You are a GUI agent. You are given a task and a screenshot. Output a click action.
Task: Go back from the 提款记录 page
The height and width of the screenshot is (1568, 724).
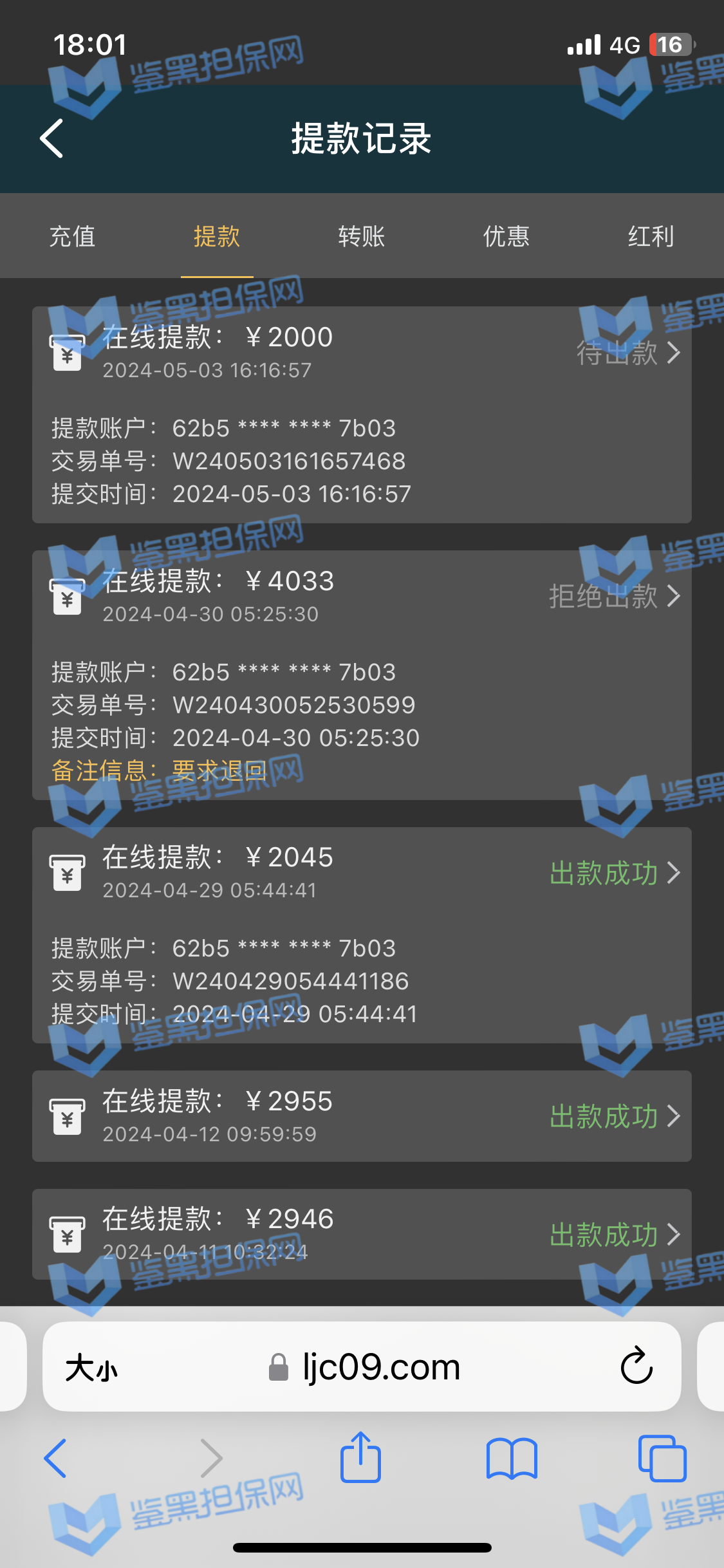point(51,138)
